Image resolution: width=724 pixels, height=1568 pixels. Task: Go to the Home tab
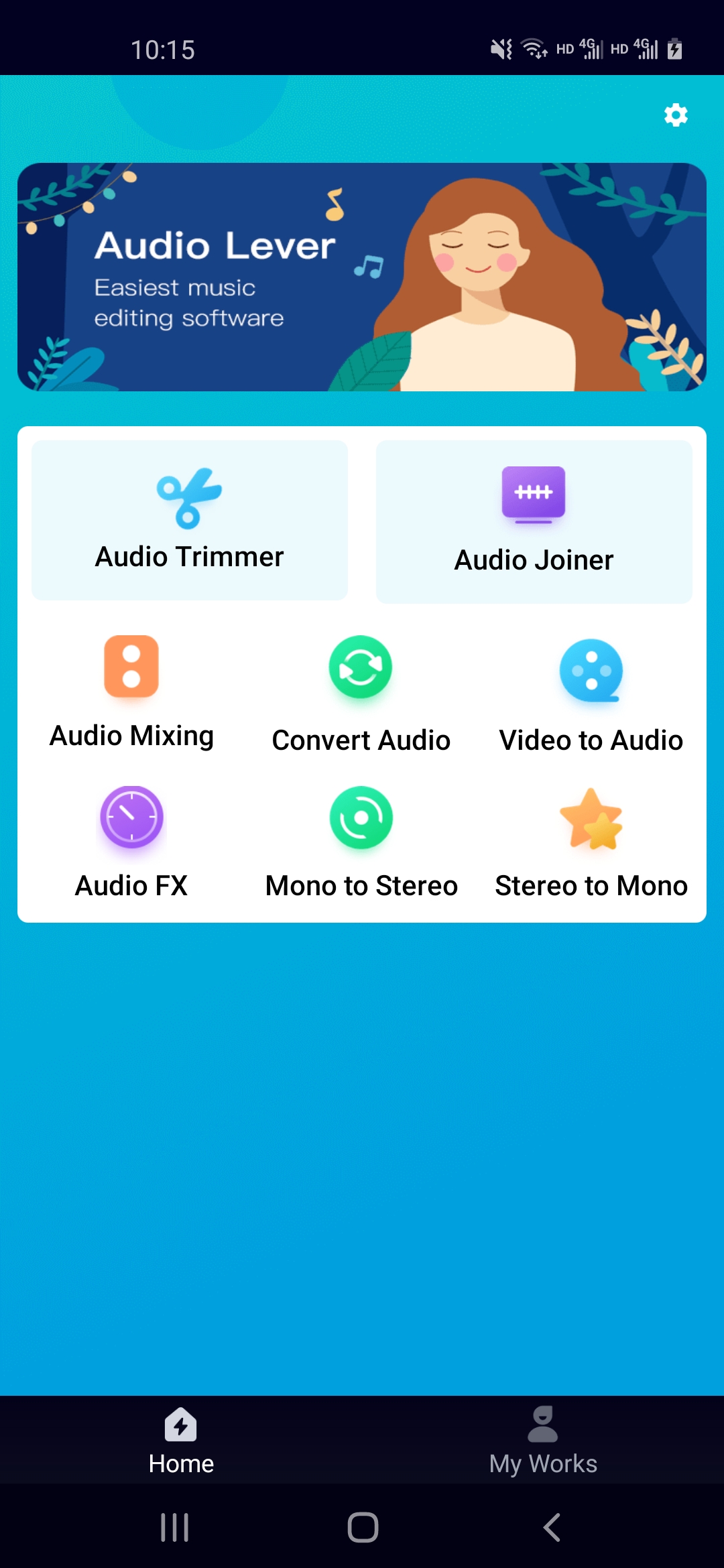(181, 1441)
